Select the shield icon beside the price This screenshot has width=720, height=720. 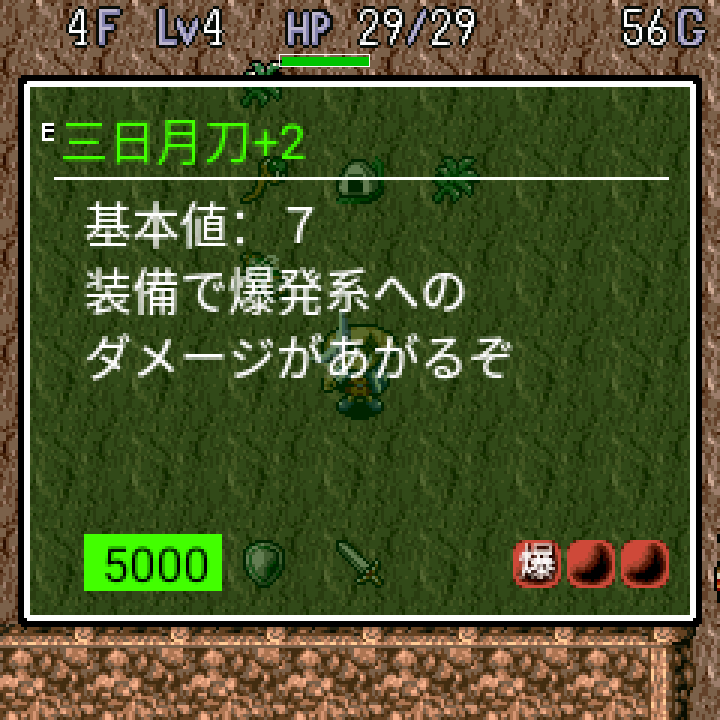click(263, 563)
